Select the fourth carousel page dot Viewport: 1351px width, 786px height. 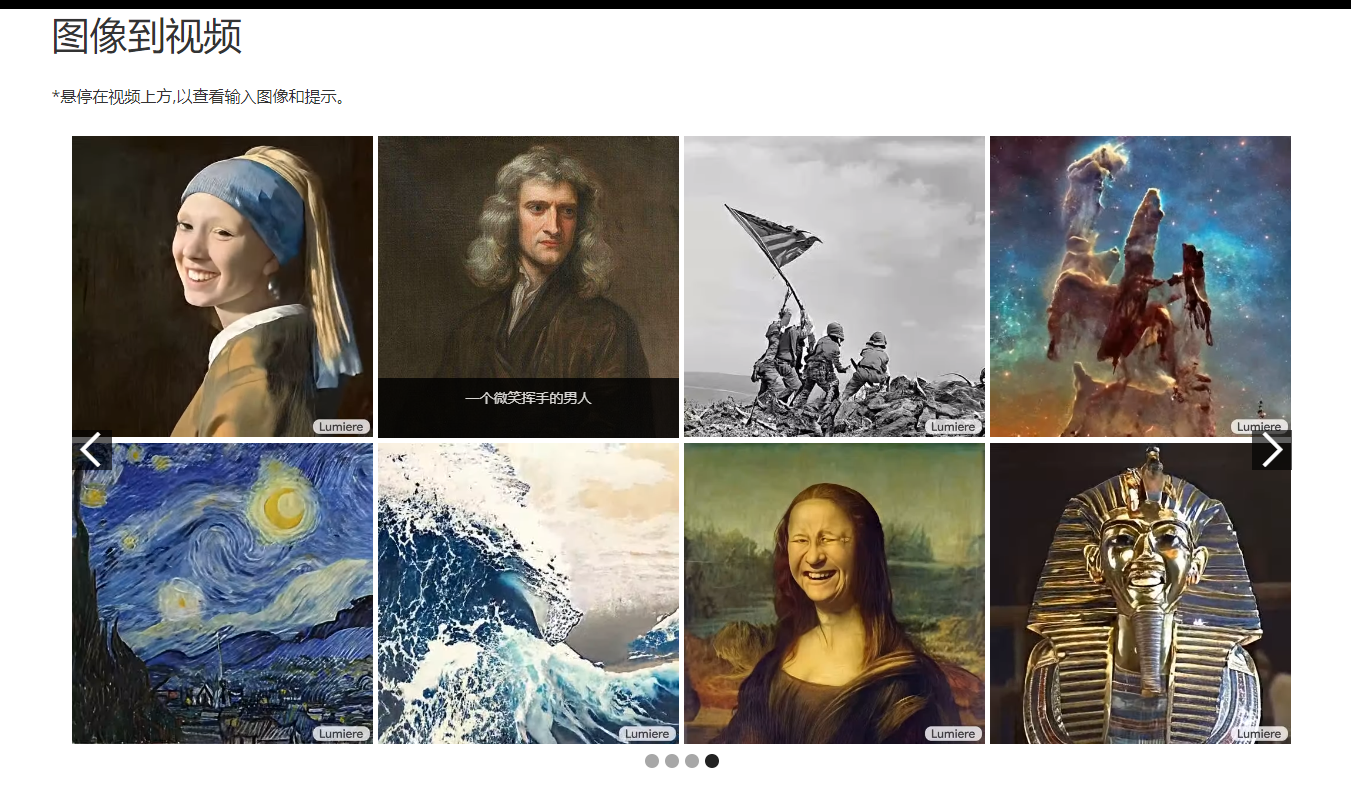coord(712,761)
